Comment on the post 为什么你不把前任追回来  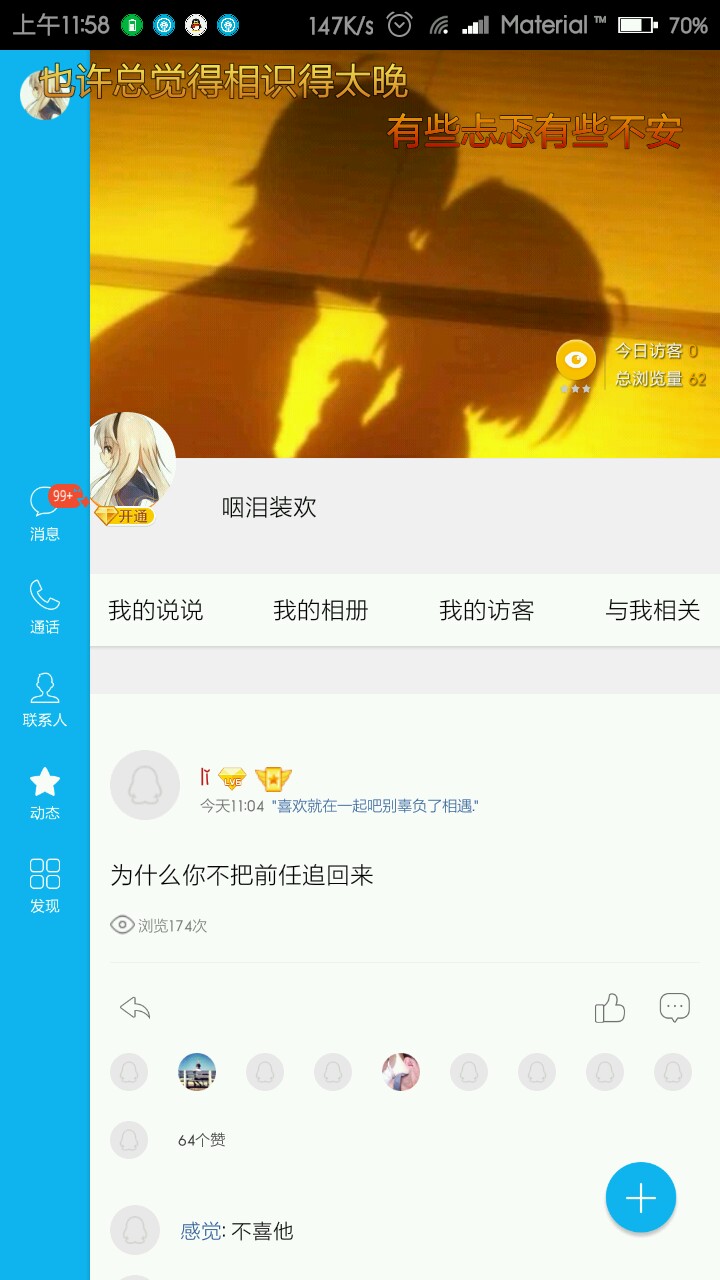pyautogui.click(x=675, y=1008)
